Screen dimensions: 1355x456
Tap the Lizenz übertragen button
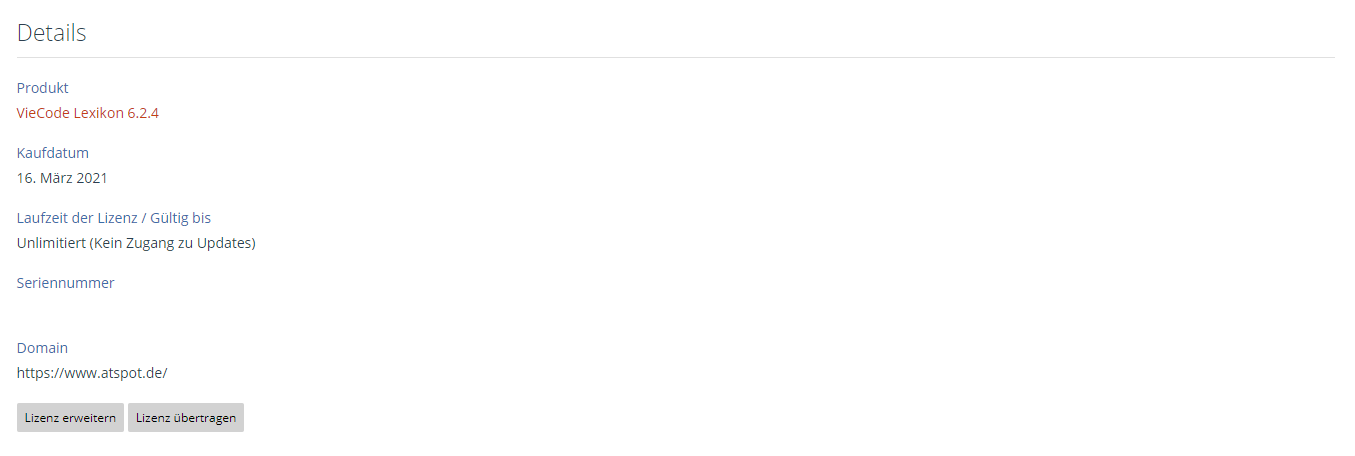[186, 418]
